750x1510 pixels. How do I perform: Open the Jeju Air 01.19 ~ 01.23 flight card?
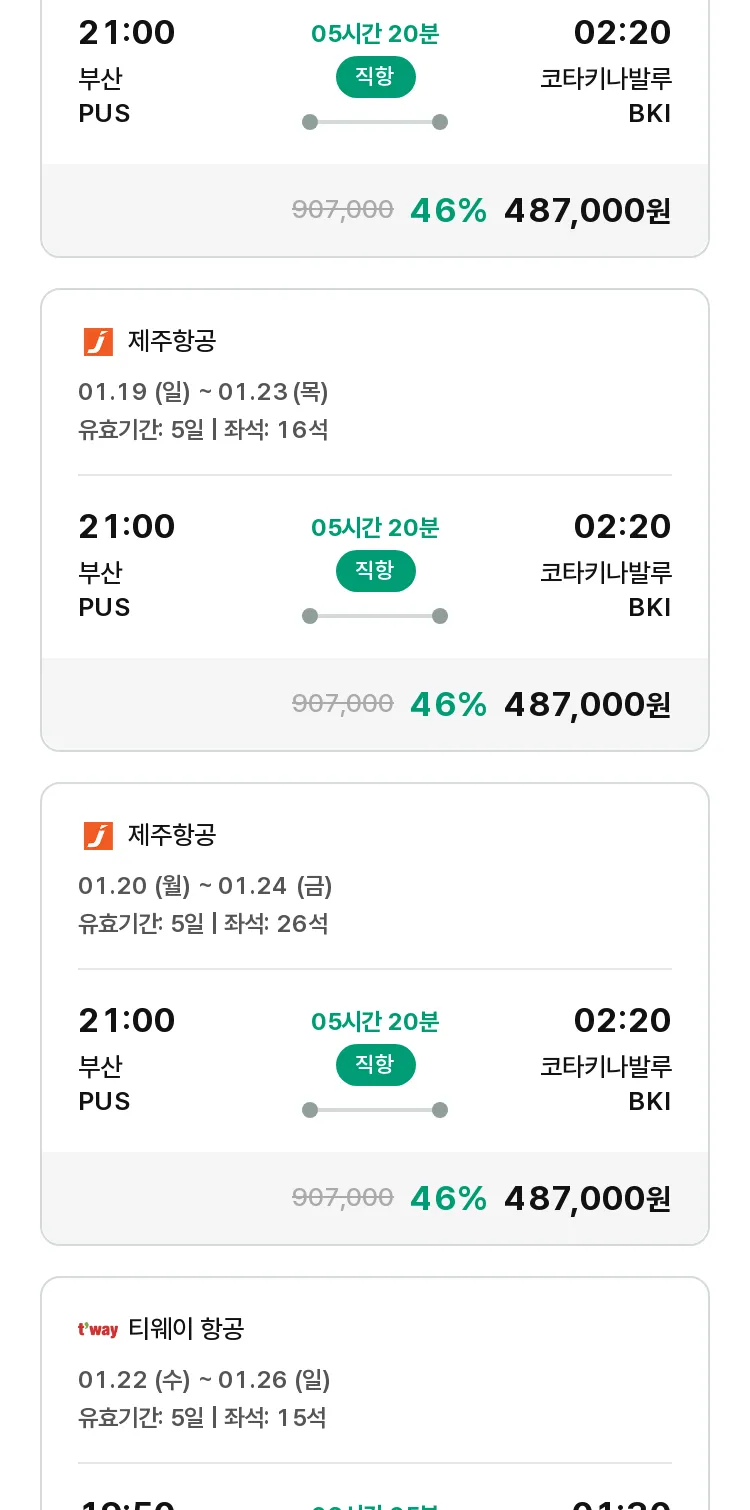pos(375,520)
